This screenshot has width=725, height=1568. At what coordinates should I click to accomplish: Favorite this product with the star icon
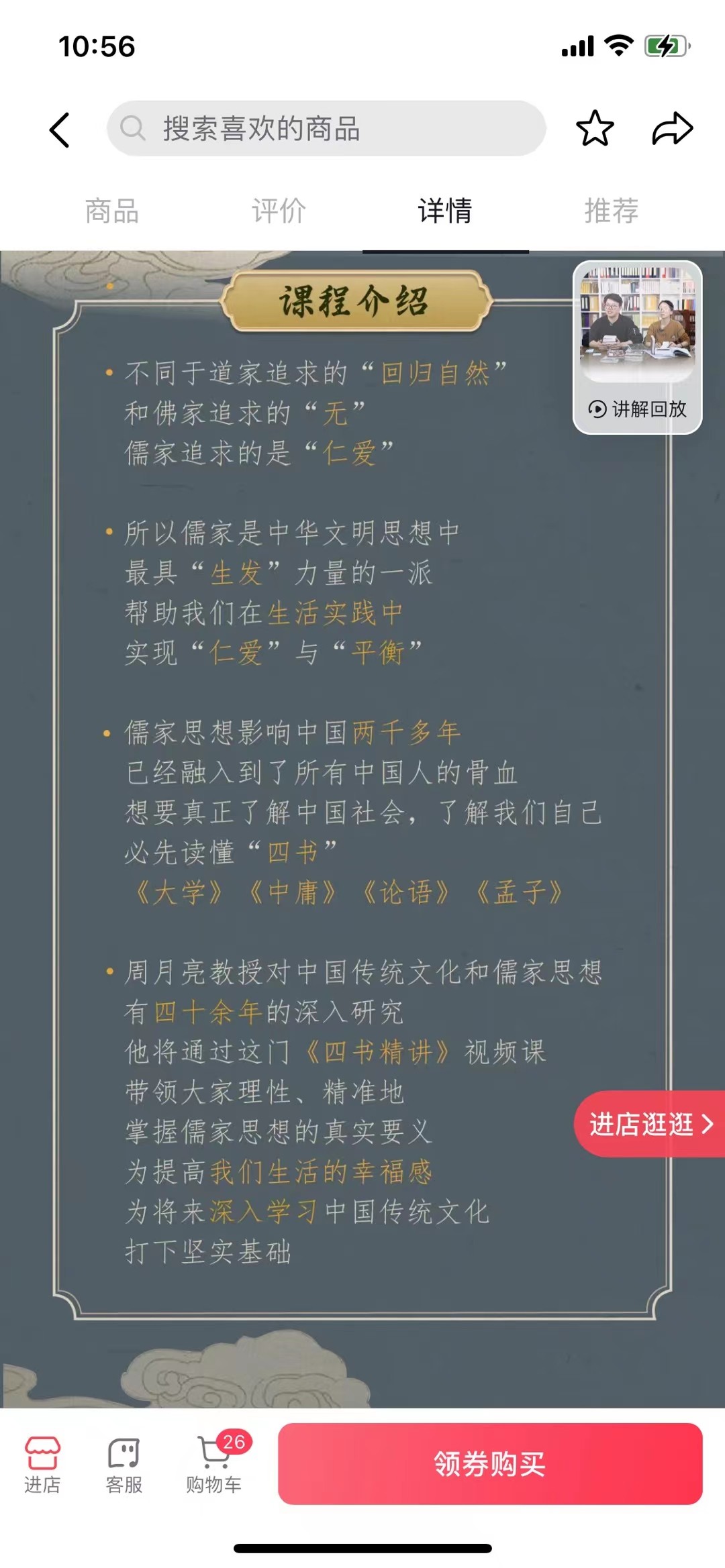point(595,128)
